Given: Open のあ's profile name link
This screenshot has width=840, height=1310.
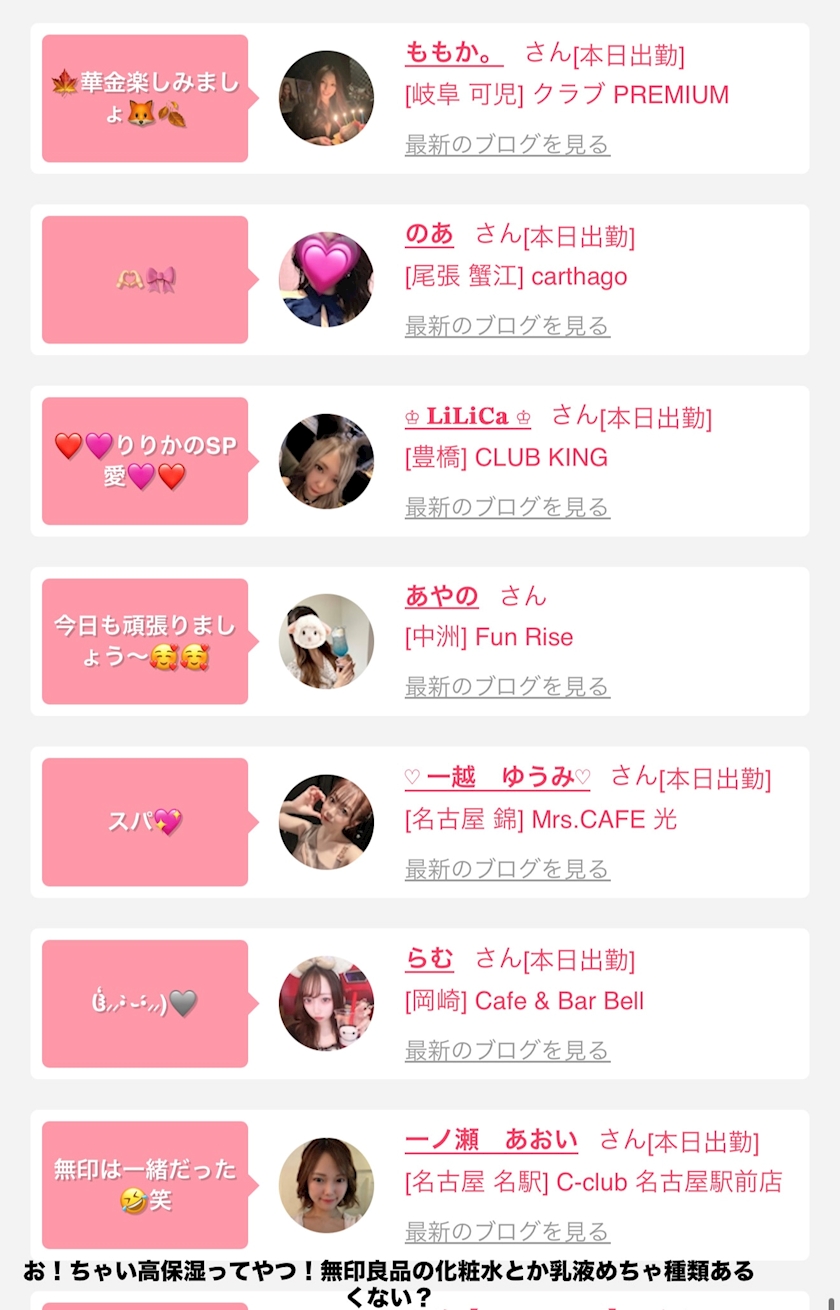Looking at the screenshot, I should 429,234.
